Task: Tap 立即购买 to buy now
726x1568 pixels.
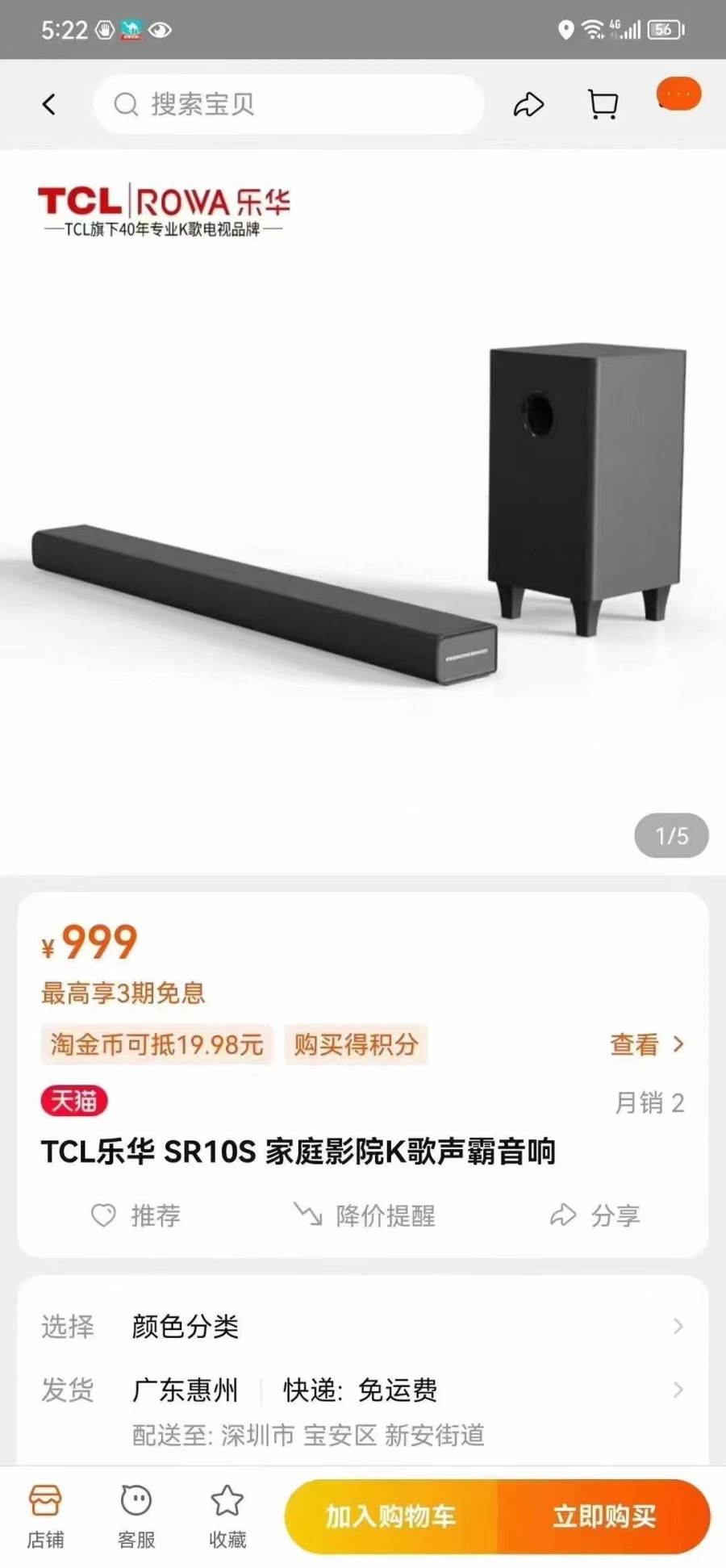Action: pyautogui.click(x=604, y=1516)
